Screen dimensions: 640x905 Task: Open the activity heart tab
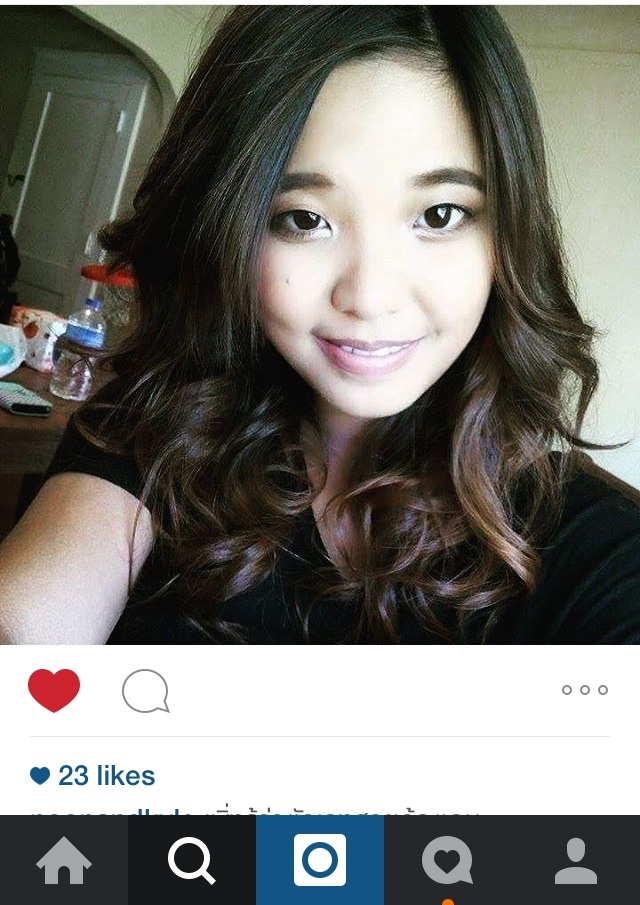pyautogui.click(x=447, y=860)
